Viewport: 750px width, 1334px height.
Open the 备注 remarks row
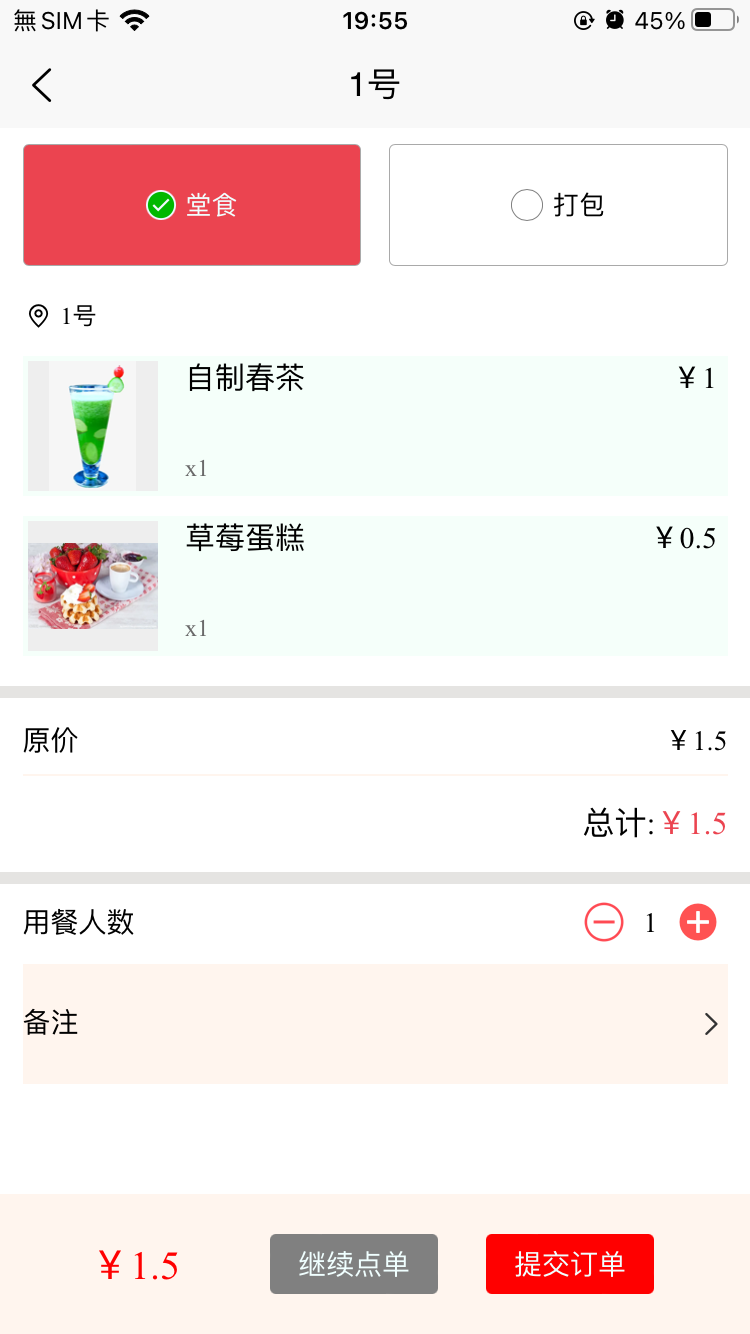tap(375, 1023)
